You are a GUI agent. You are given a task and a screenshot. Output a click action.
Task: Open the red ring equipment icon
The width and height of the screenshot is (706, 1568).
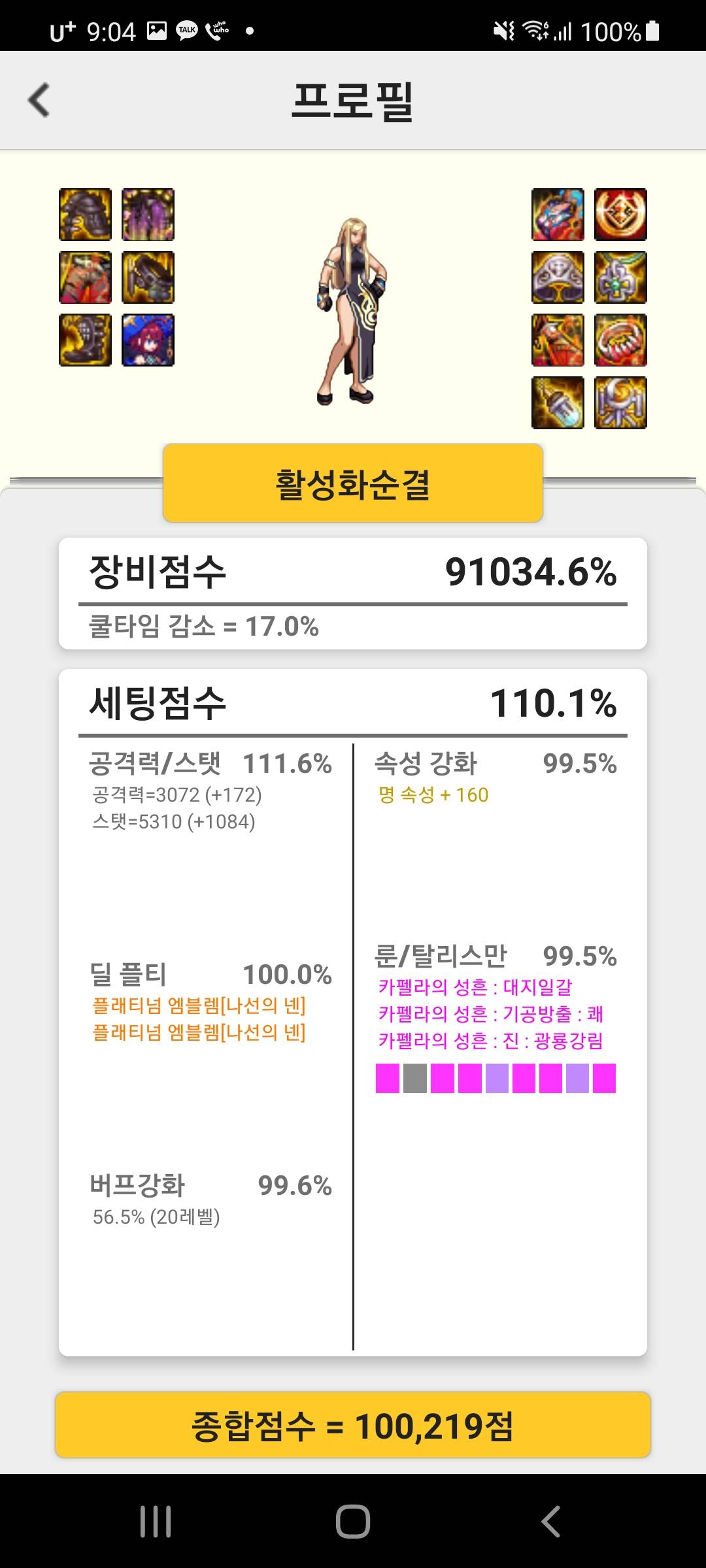pyautogui.click(x=620, y=340)
